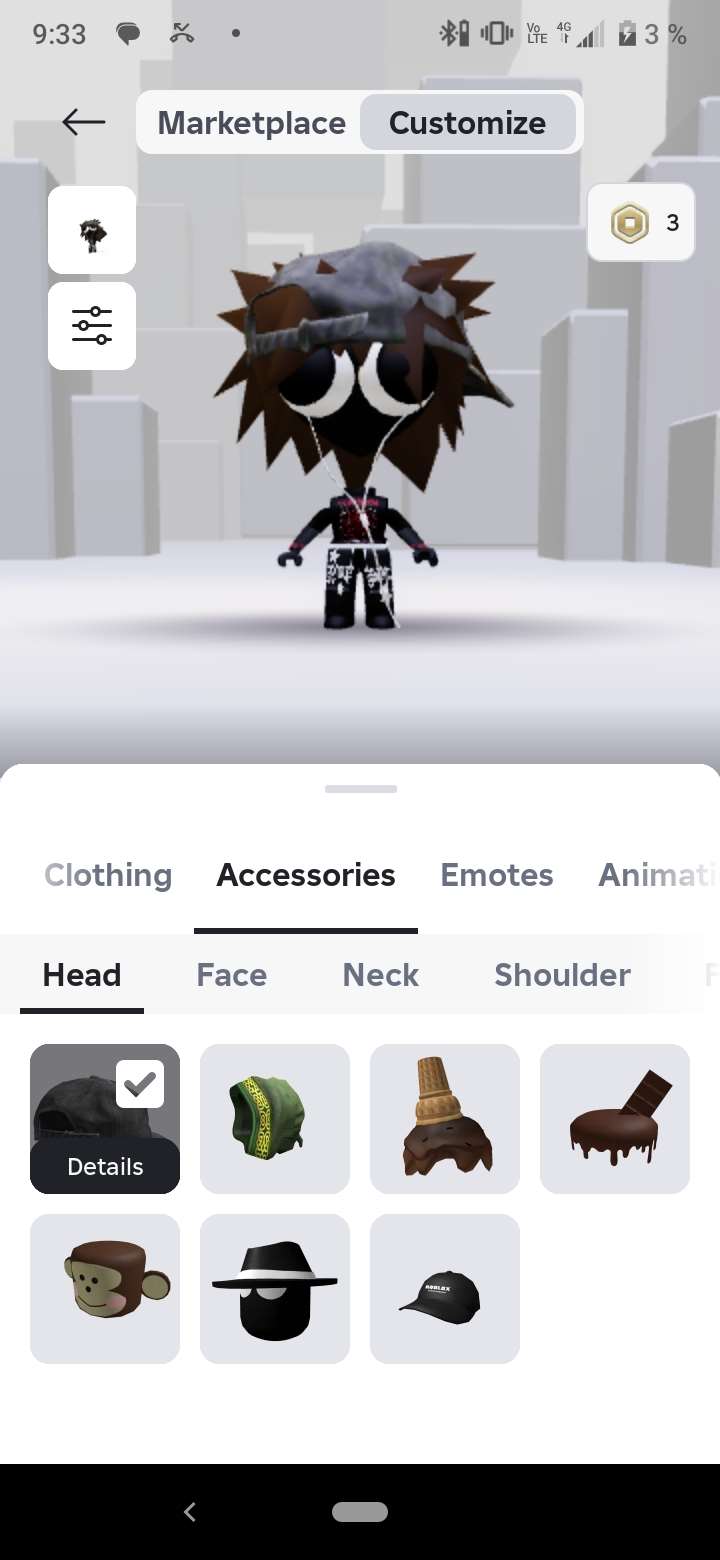Select the ice cream cone hat
The width and height of the screenshot is (720, 1560).
pos(445,1118)
